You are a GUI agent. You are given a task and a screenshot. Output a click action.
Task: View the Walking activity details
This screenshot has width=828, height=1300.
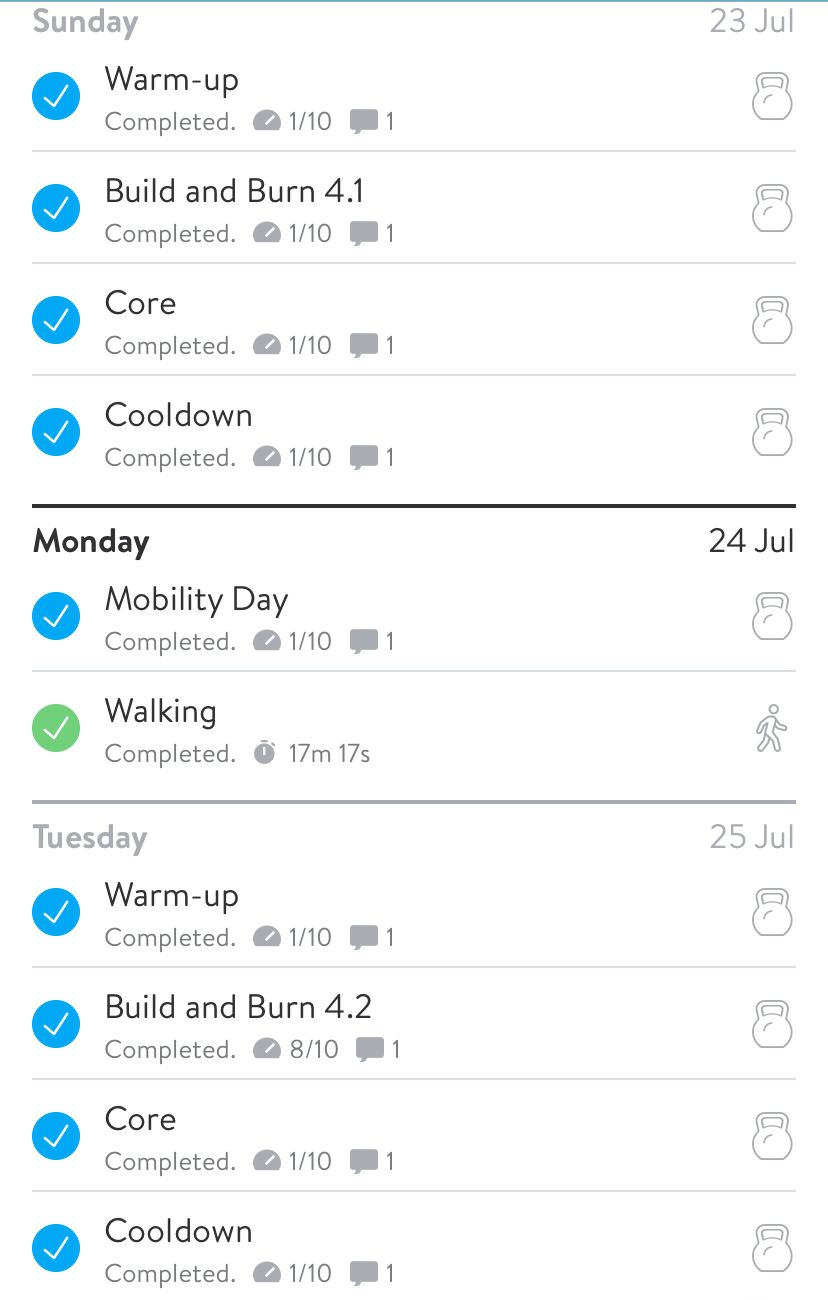[x=160, y=711]
